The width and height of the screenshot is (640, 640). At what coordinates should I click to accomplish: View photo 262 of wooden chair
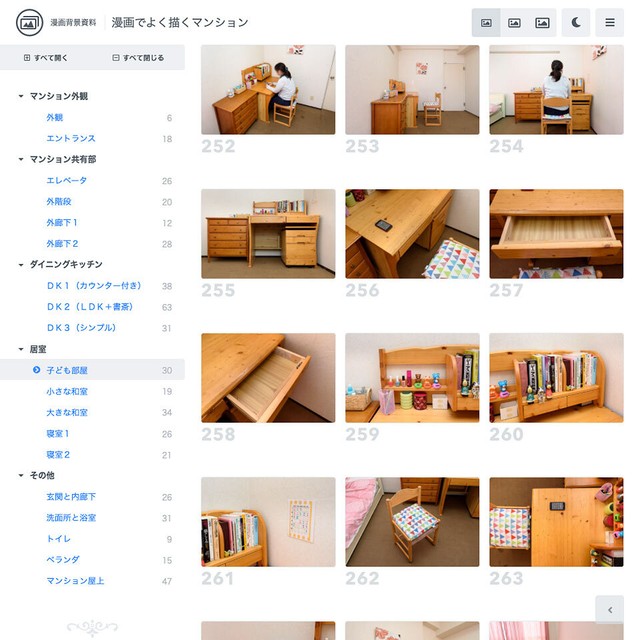click(412, 522)
